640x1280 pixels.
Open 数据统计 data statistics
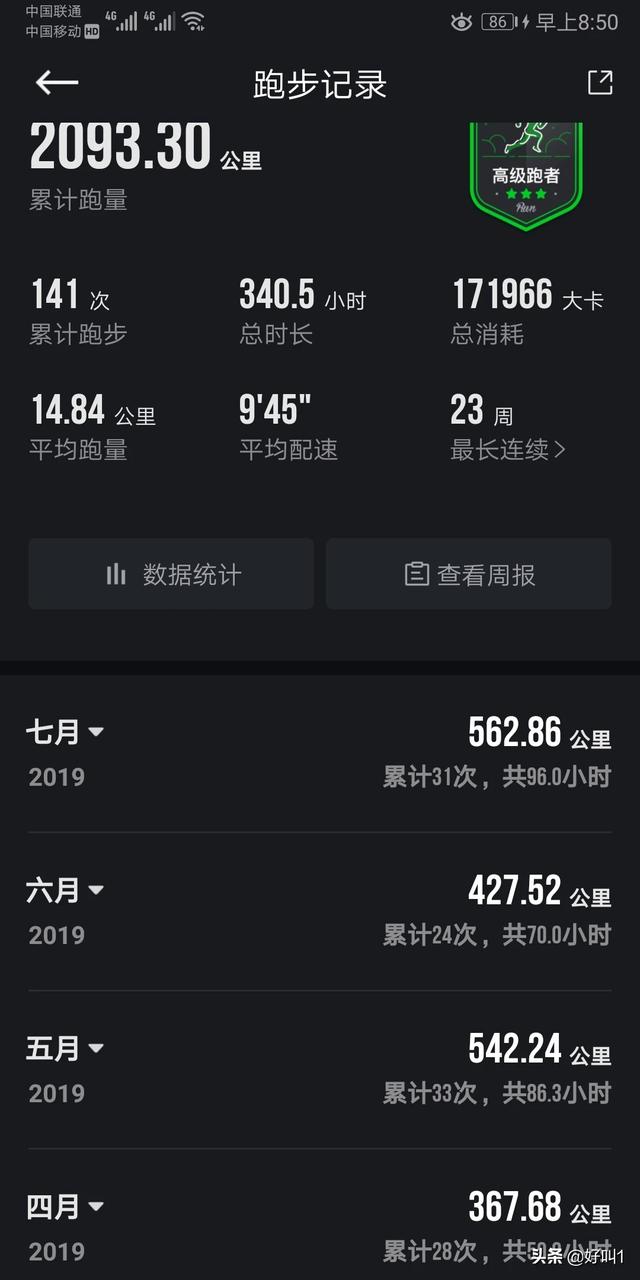(171, 574)
